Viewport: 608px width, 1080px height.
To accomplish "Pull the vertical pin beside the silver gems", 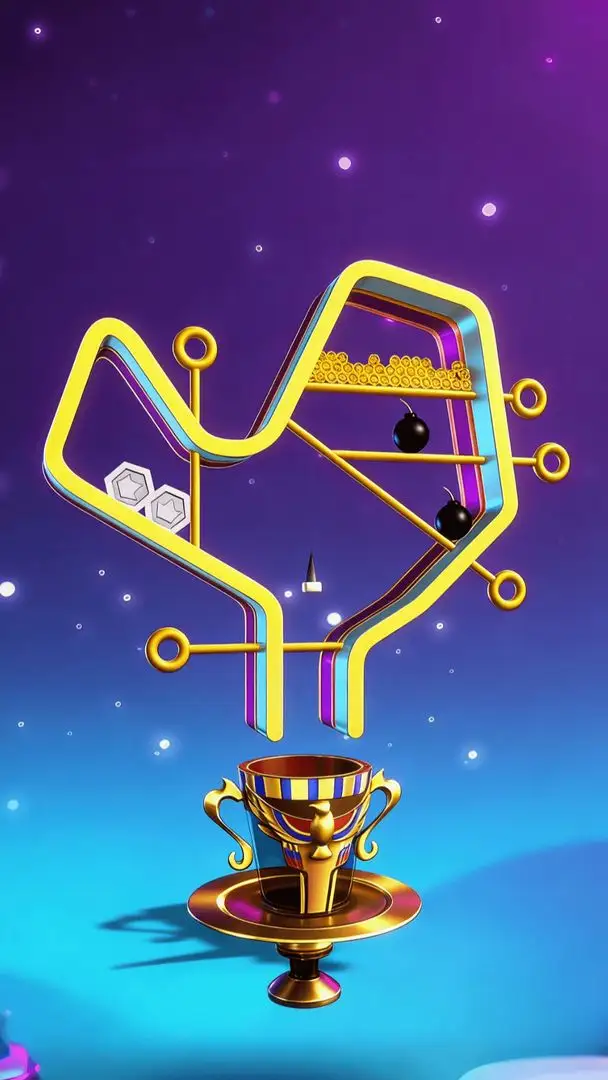I will 194,349.
